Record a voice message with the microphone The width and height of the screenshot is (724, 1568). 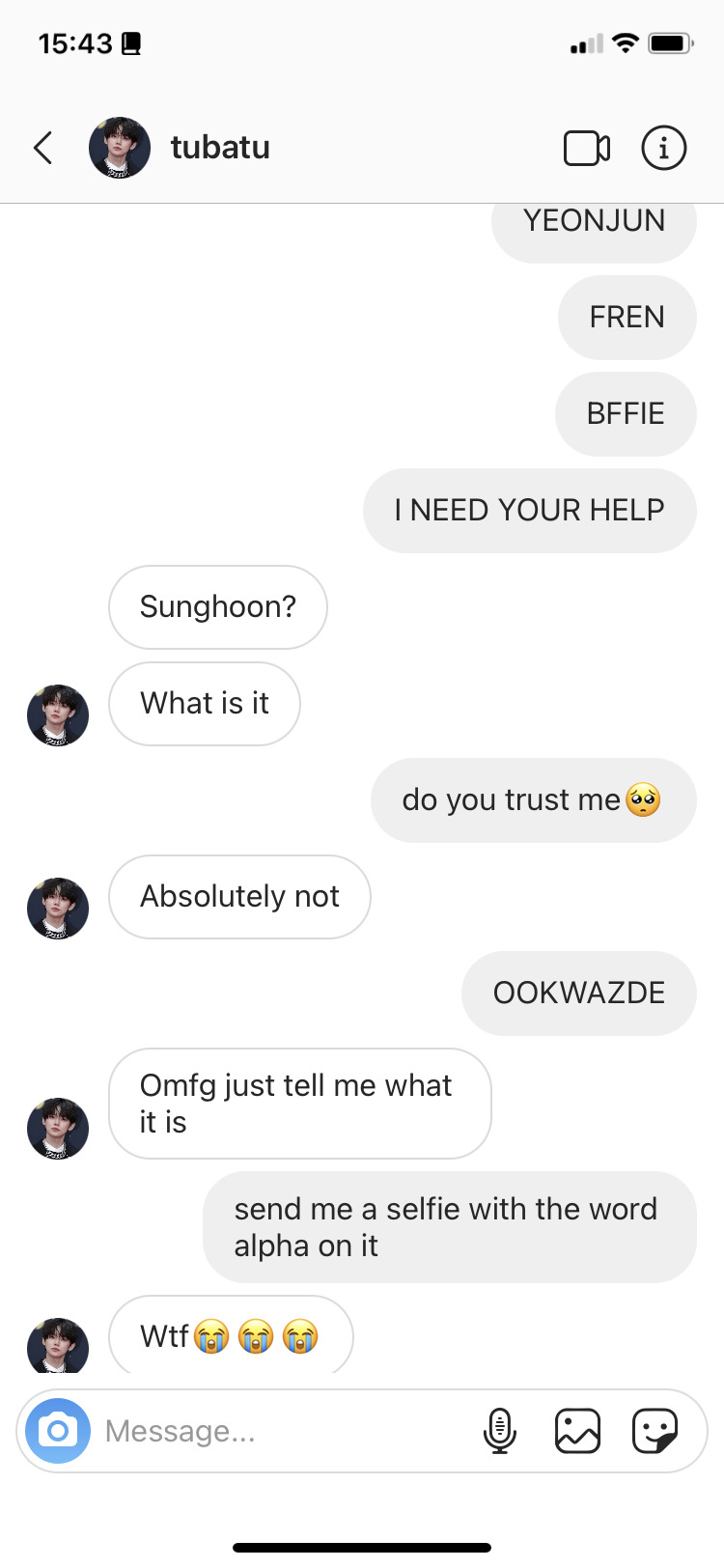(499, 1430)
